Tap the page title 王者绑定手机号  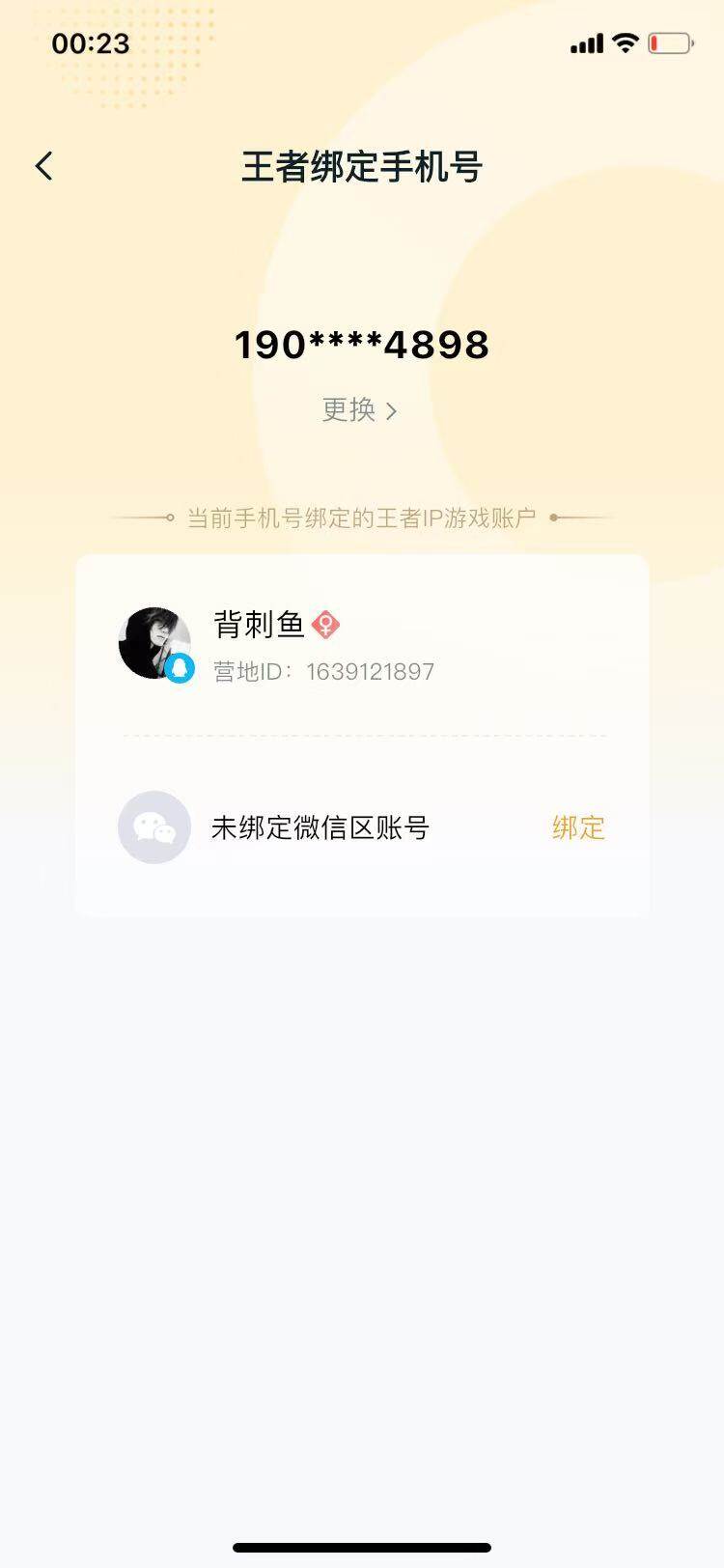pyautogui.click(x=362, y=166)
